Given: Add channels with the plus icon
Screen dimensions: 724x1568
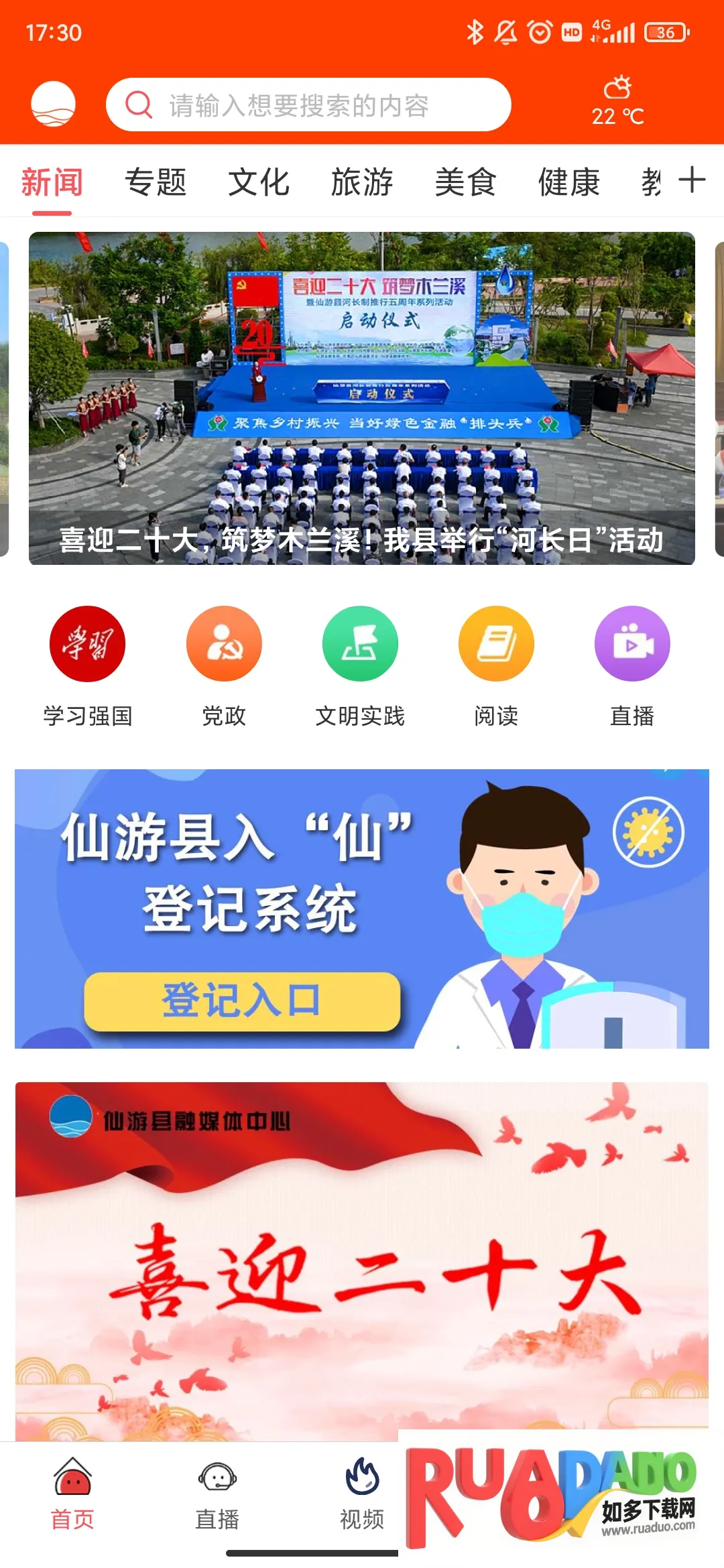Looking at the screenshot, I should (692, 181).
